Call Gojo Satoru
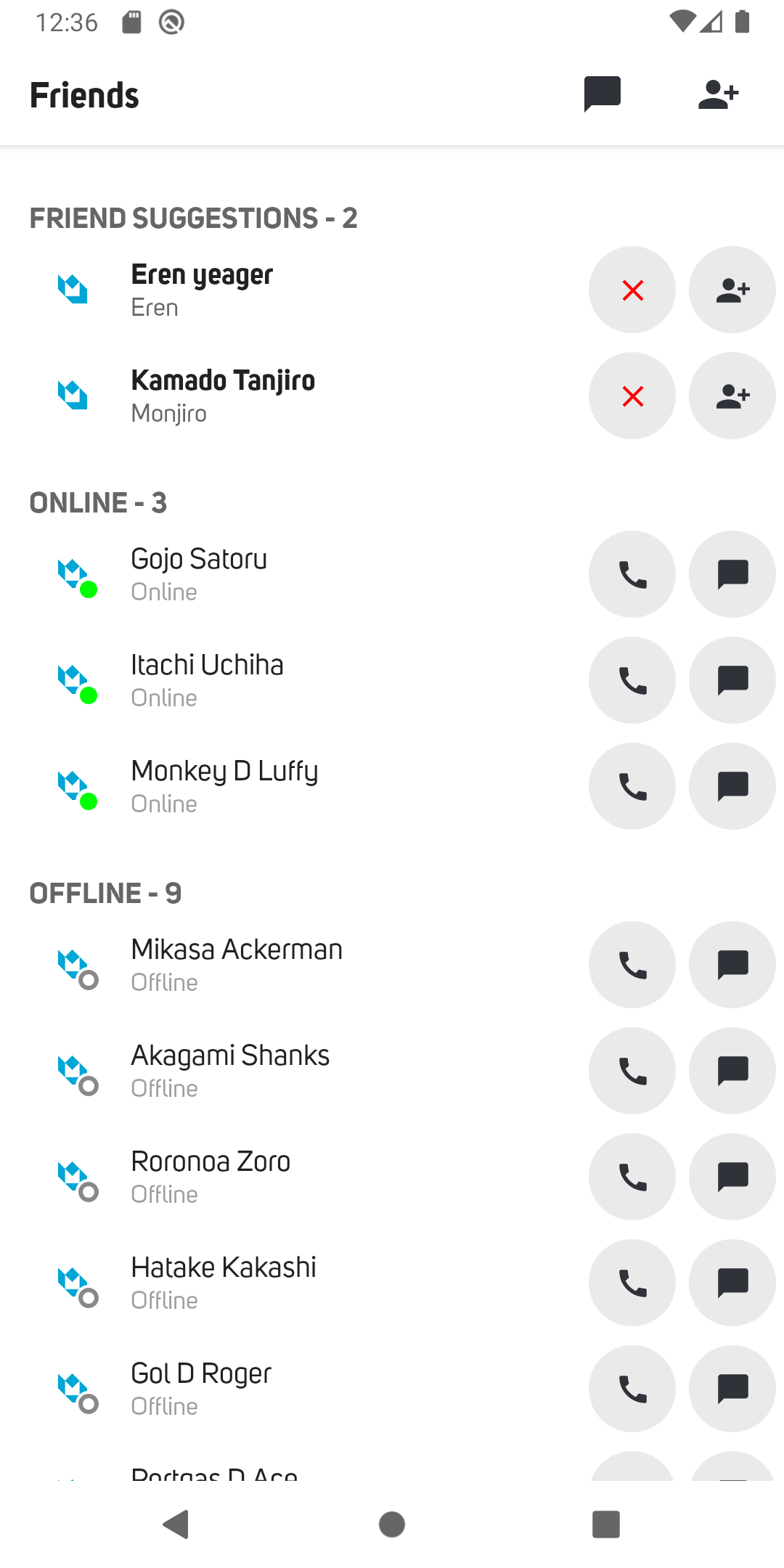784x1568 pixels. click(632, 575)
